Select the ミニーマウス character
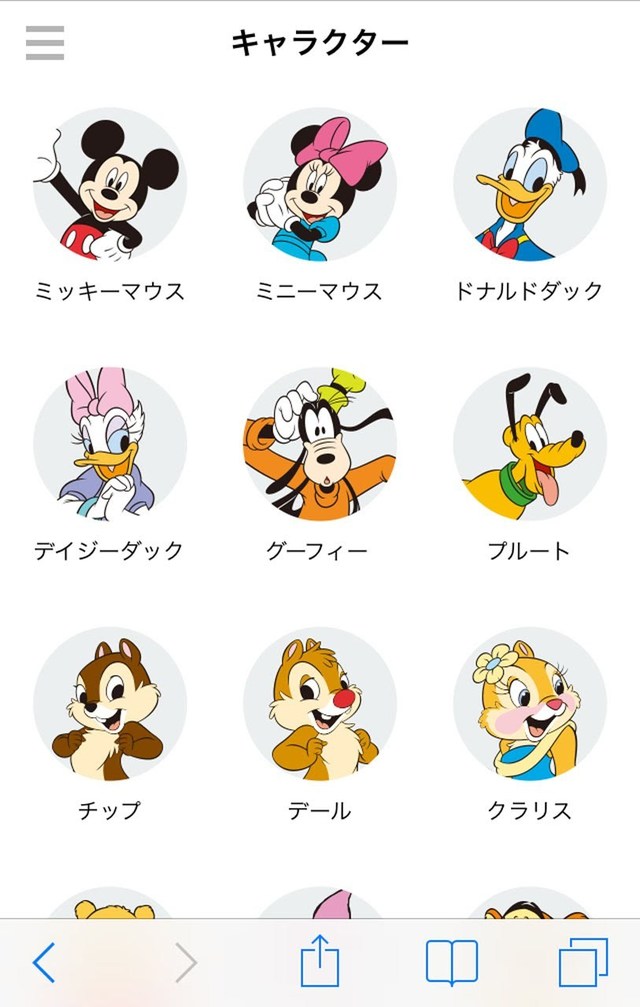Screen dimensions: 640x1007 click(320, 185)
